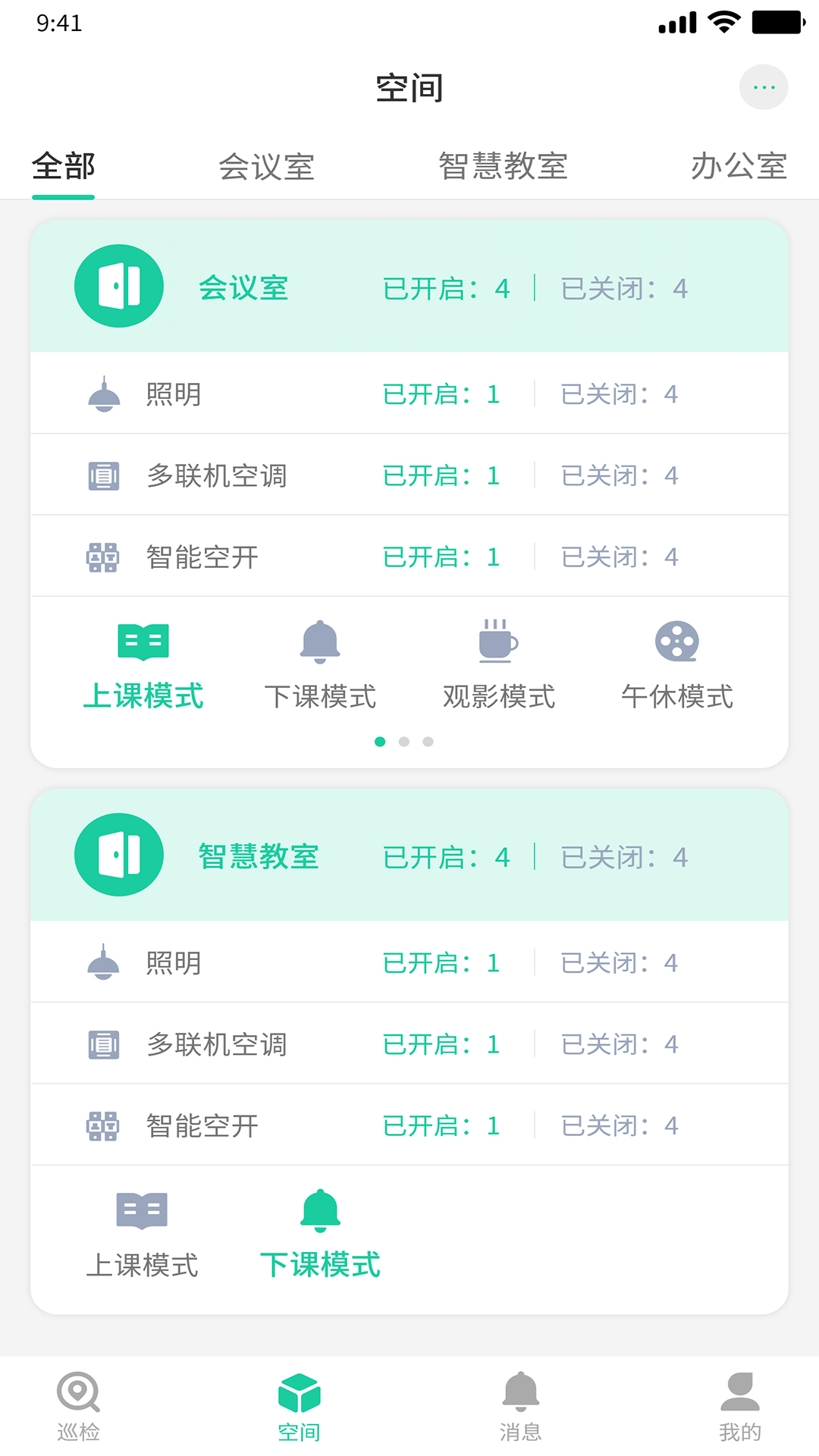
Task: Expand the 会议室 card header
Action: click(x=409, y=286)
